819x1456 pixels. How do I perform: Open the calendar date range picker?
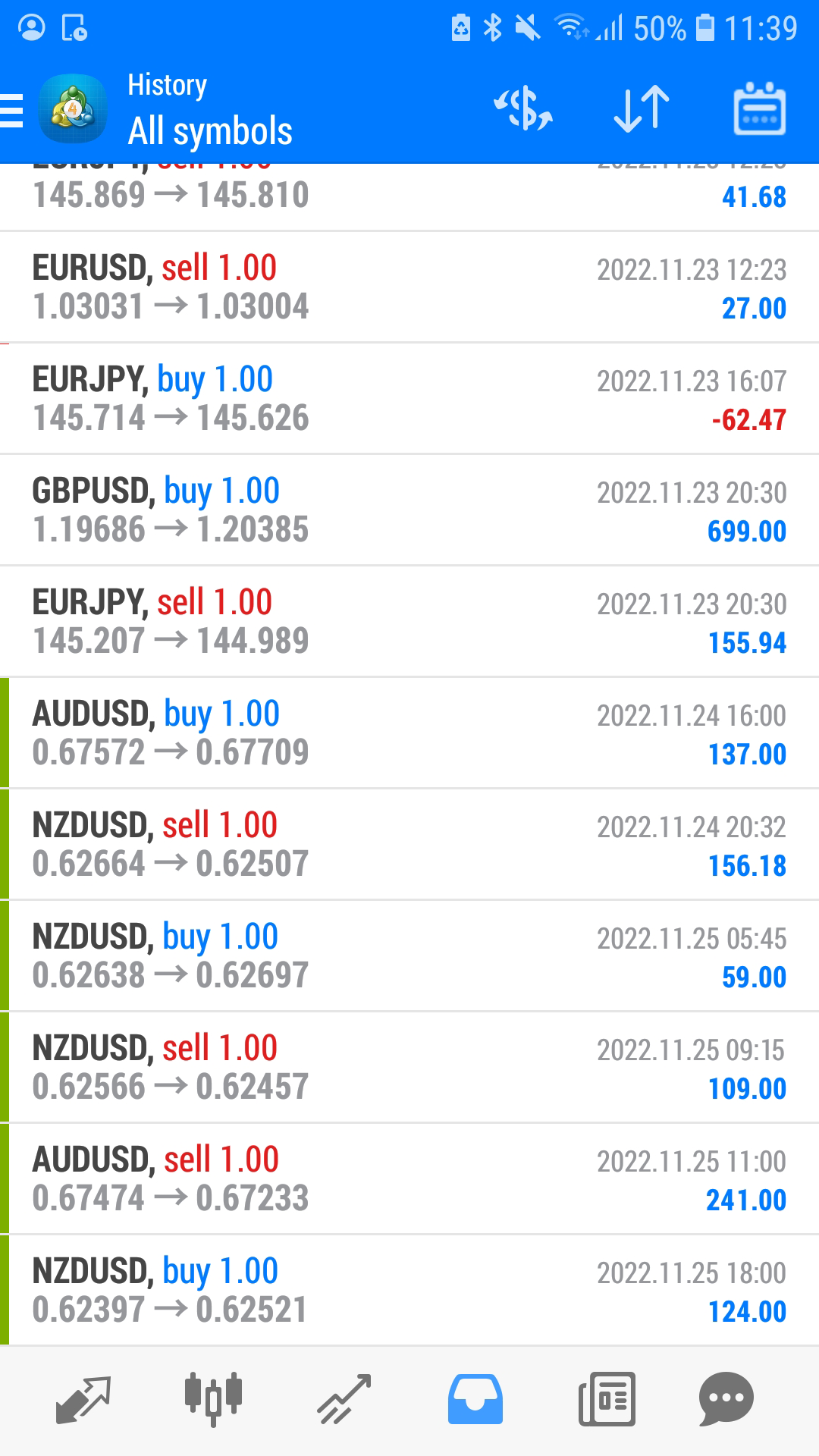(759, 108)
